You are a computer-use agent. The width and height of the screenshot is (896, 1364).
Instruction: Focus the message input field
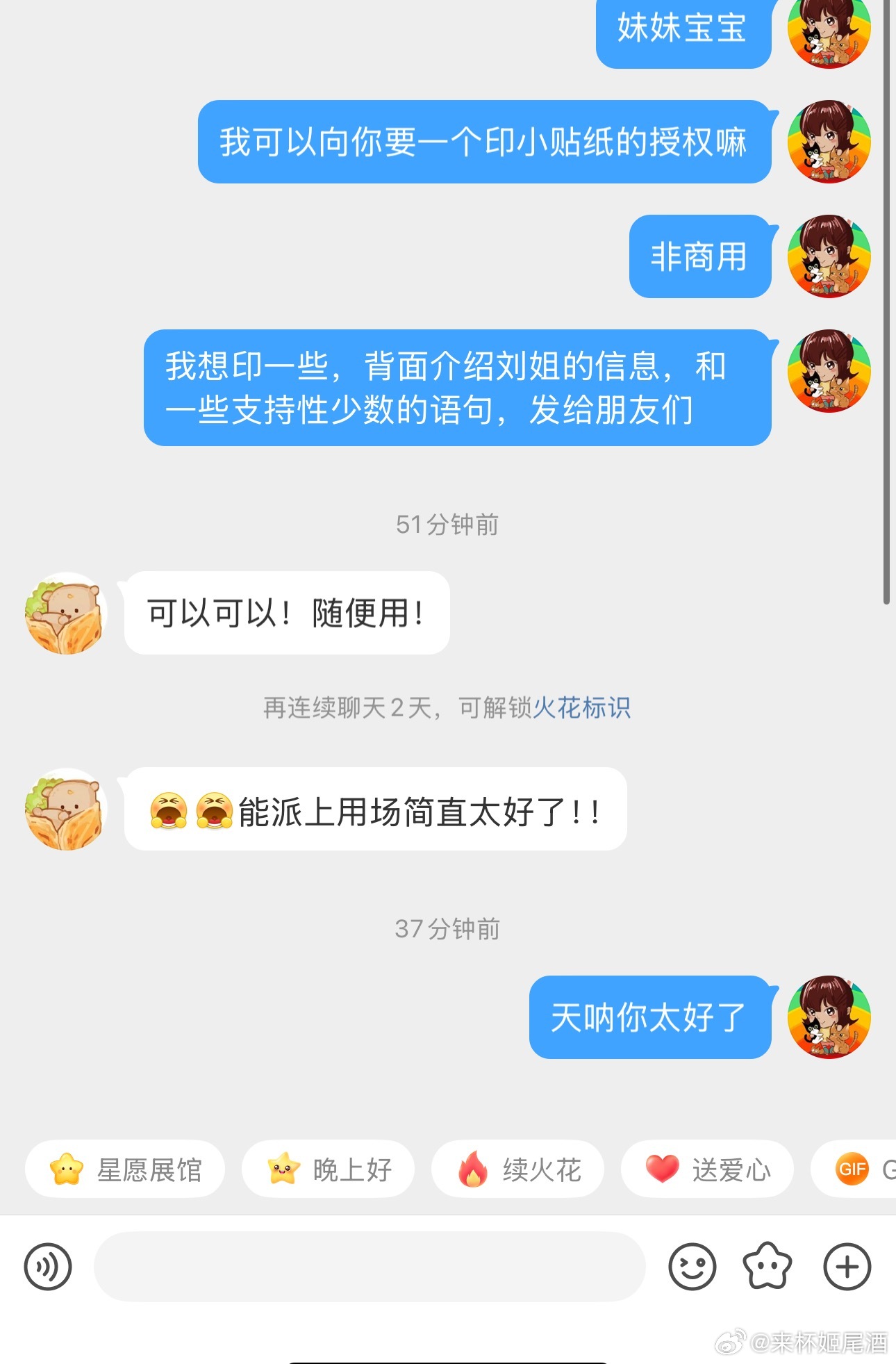[370, 1267]
